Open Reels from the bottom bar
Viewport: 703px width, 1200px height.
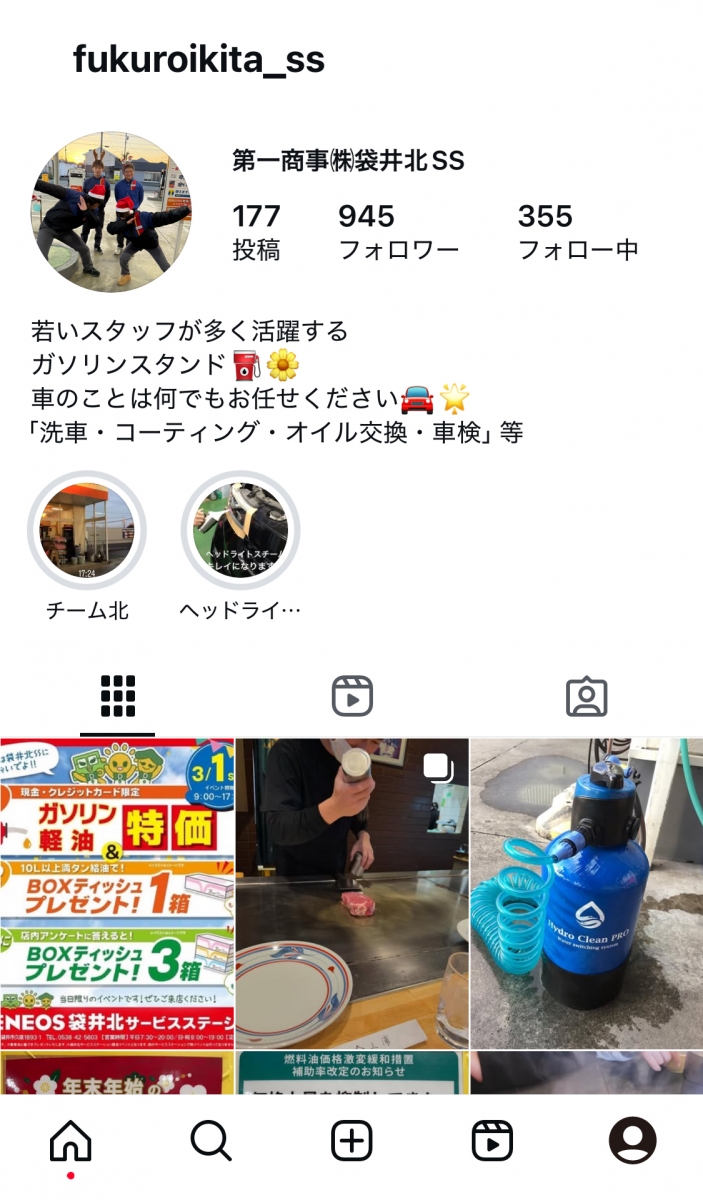click(x=492, y=1140)
